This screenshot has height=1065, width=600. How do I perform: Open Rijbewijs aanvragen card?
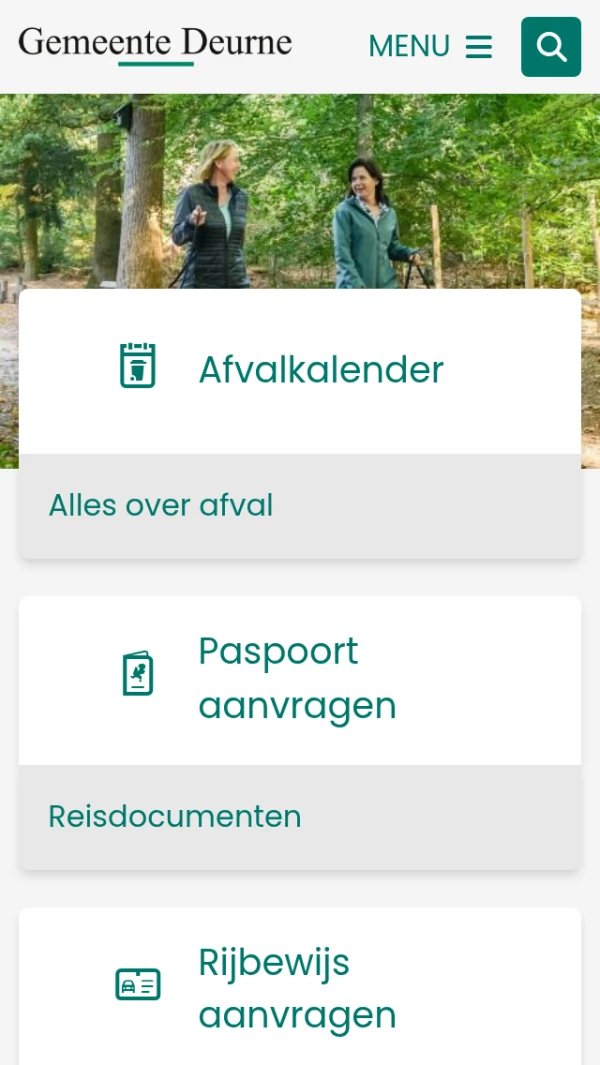click(x=300, y=988)
